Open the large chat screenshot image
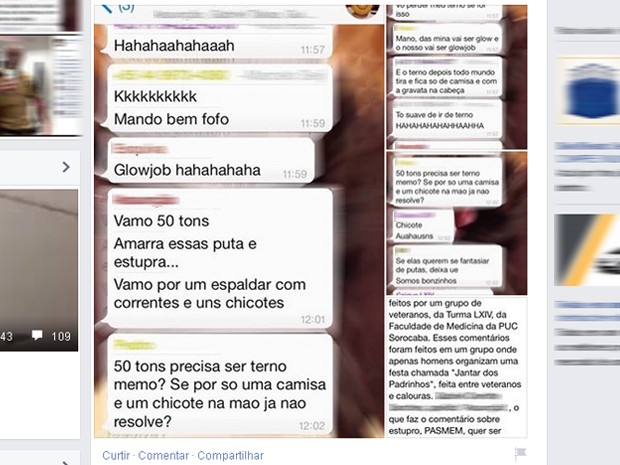Image resolution: width=620 pixels, height=465 pixels. (x=238, y=220)
